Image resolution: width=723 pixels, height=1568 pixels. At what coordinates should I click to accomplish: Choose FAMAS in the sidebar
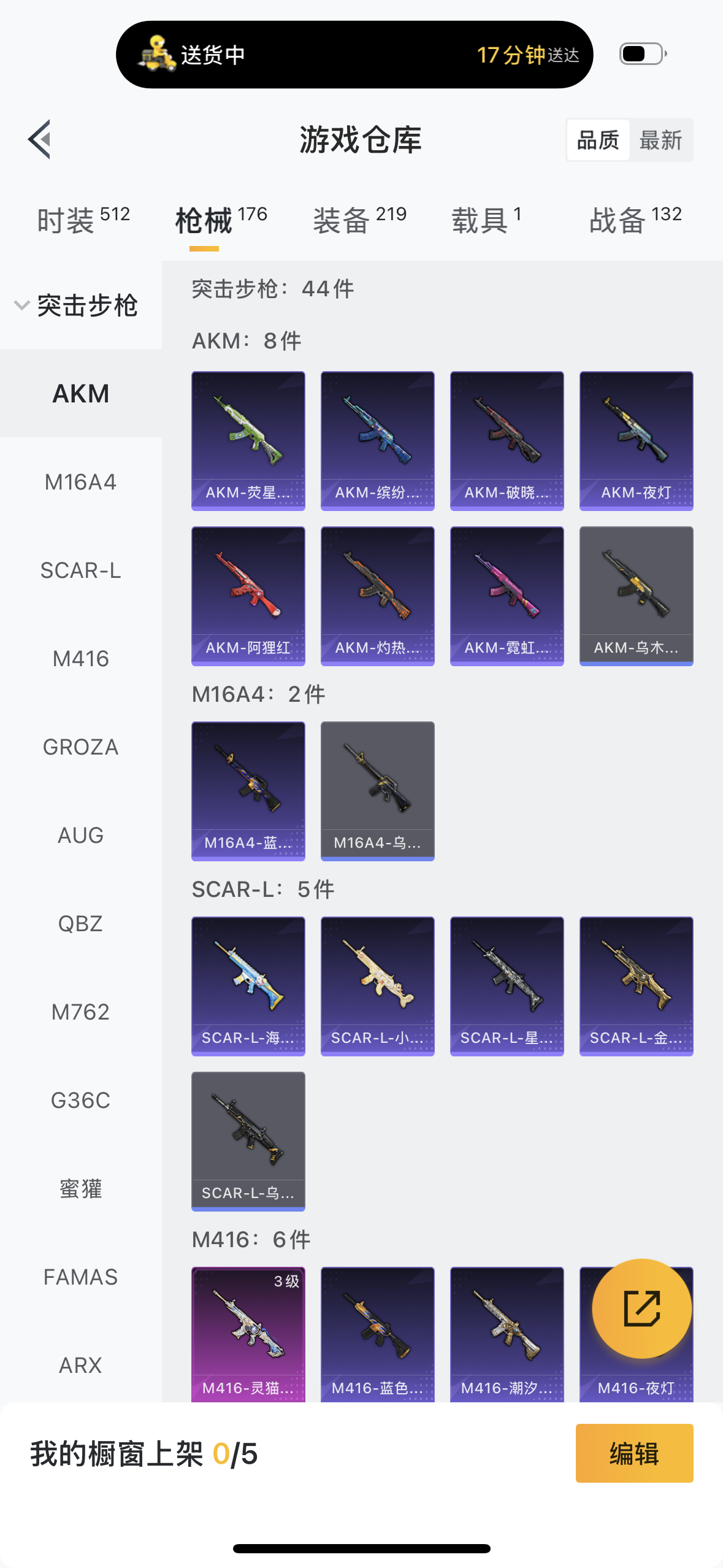(x=81, y=1277)
